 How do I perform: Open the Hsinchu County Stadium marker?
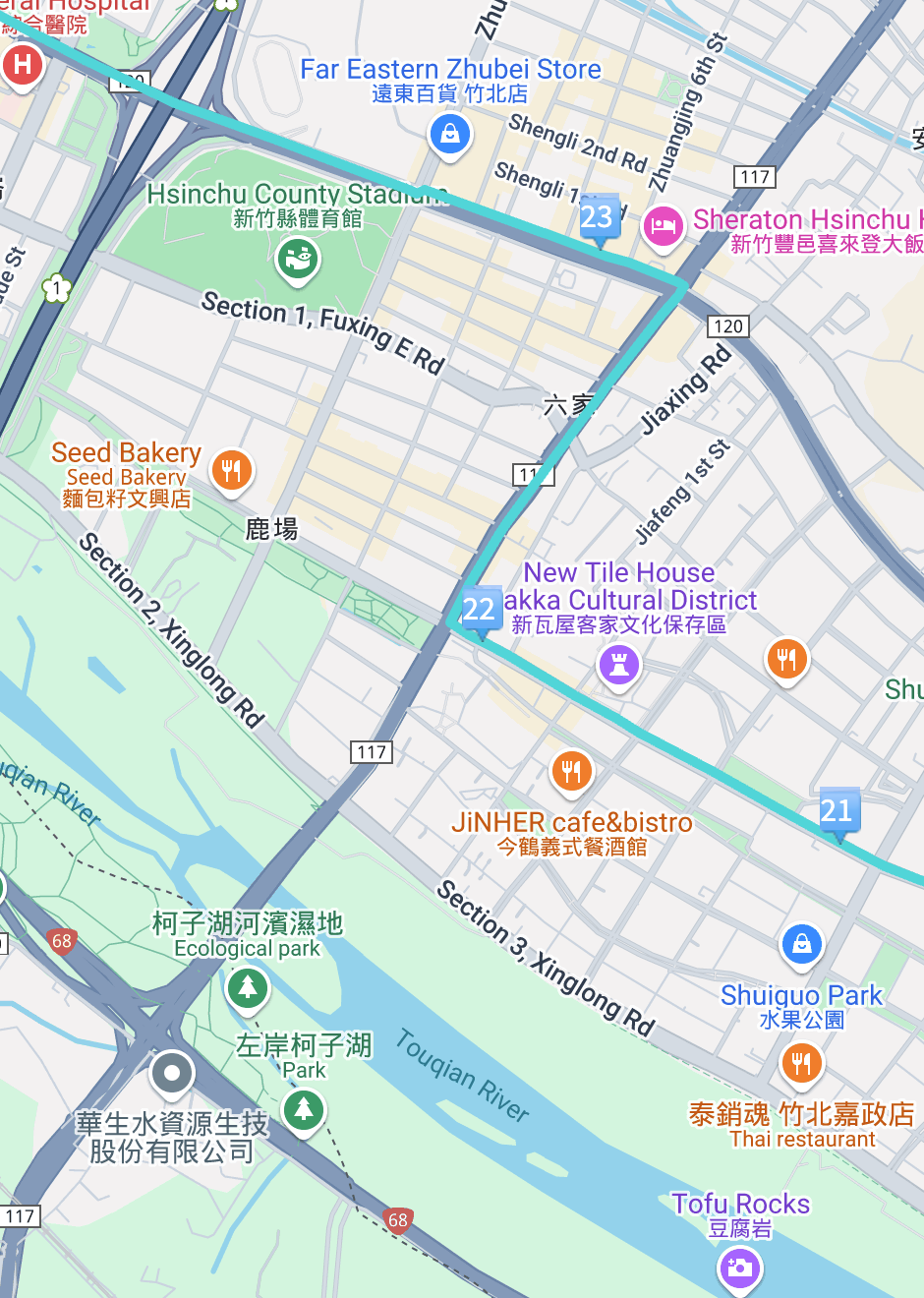pos(298,260)
